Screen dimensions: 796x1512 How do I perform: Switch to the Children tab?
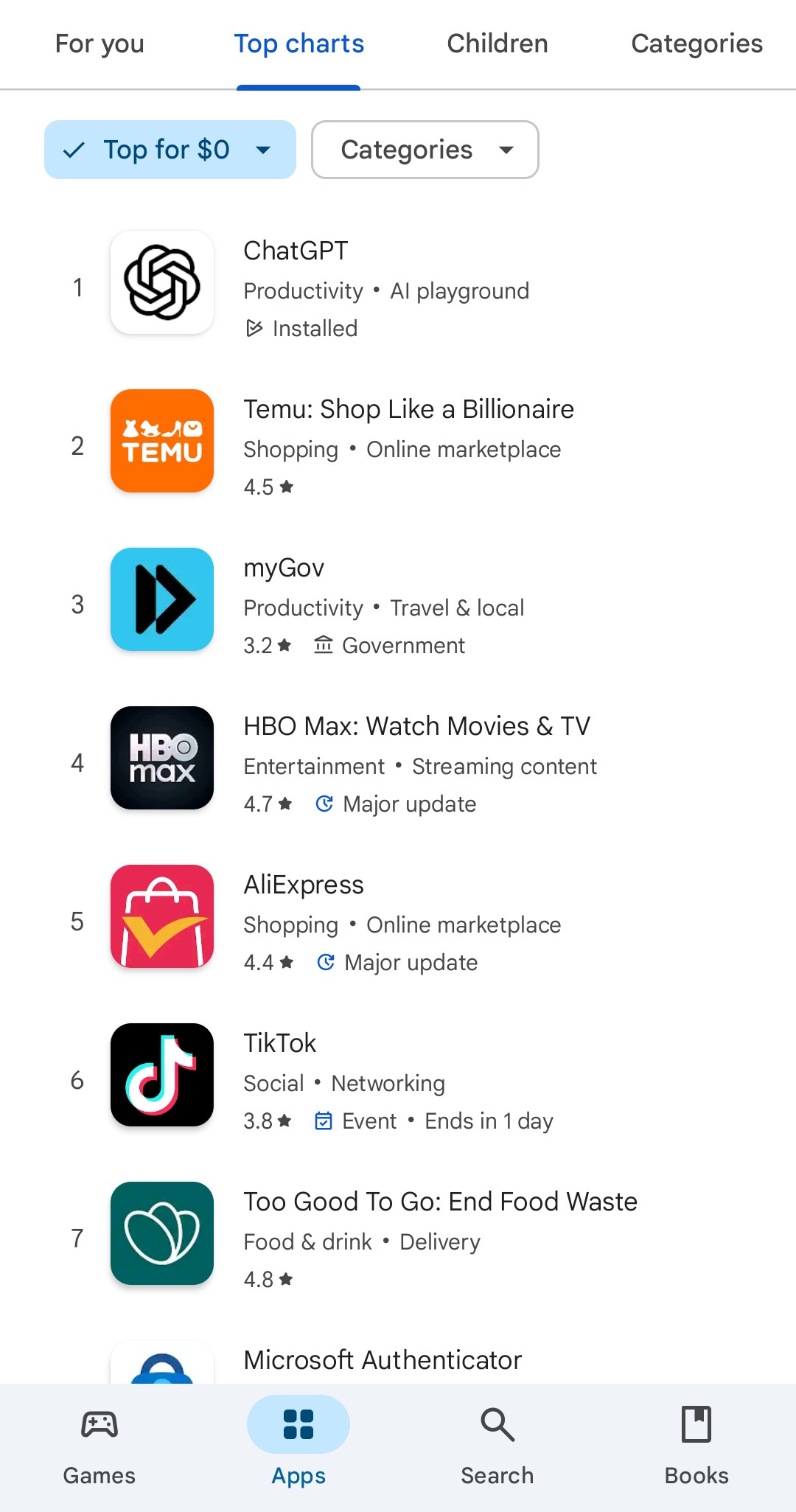click(x=497, y=44)
